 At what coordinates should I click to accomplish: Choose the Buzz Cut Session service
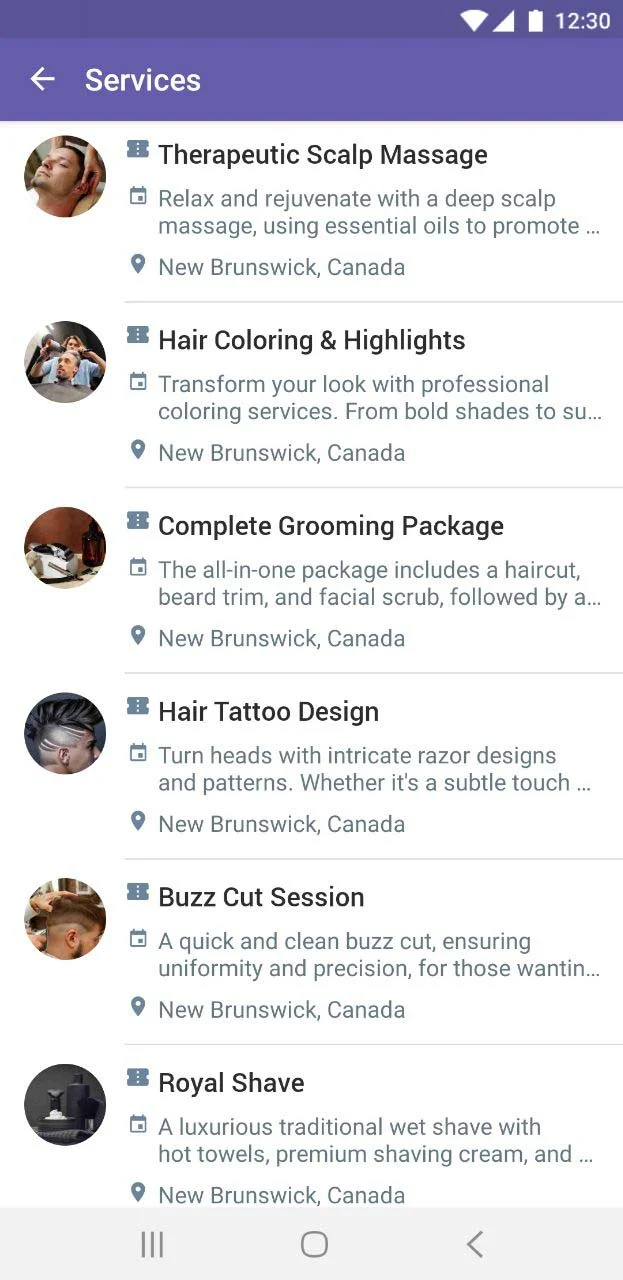(x=261, y=898)
